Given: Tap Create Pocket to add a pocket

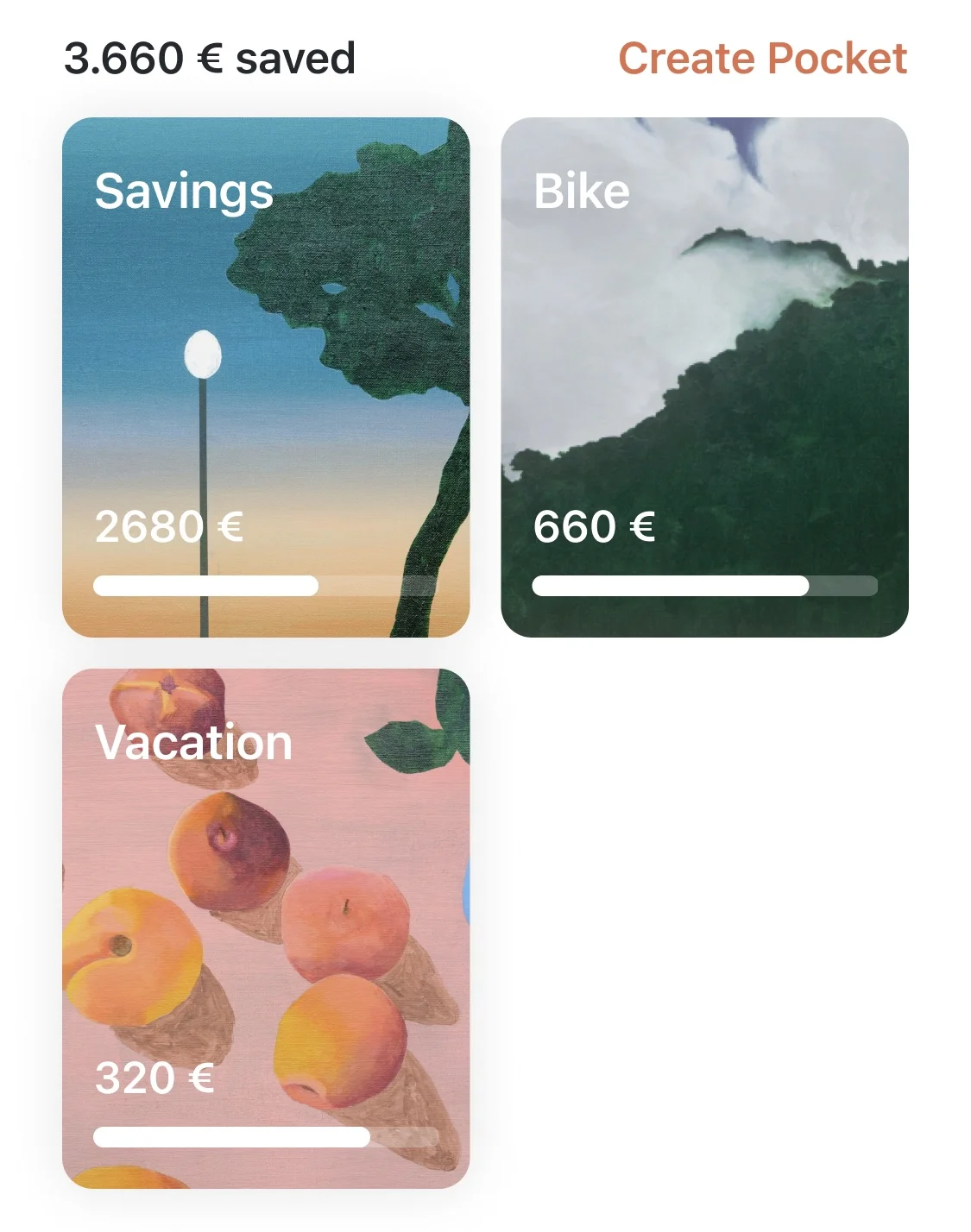Looking at the screenshot, I should [x=762, y=59].
